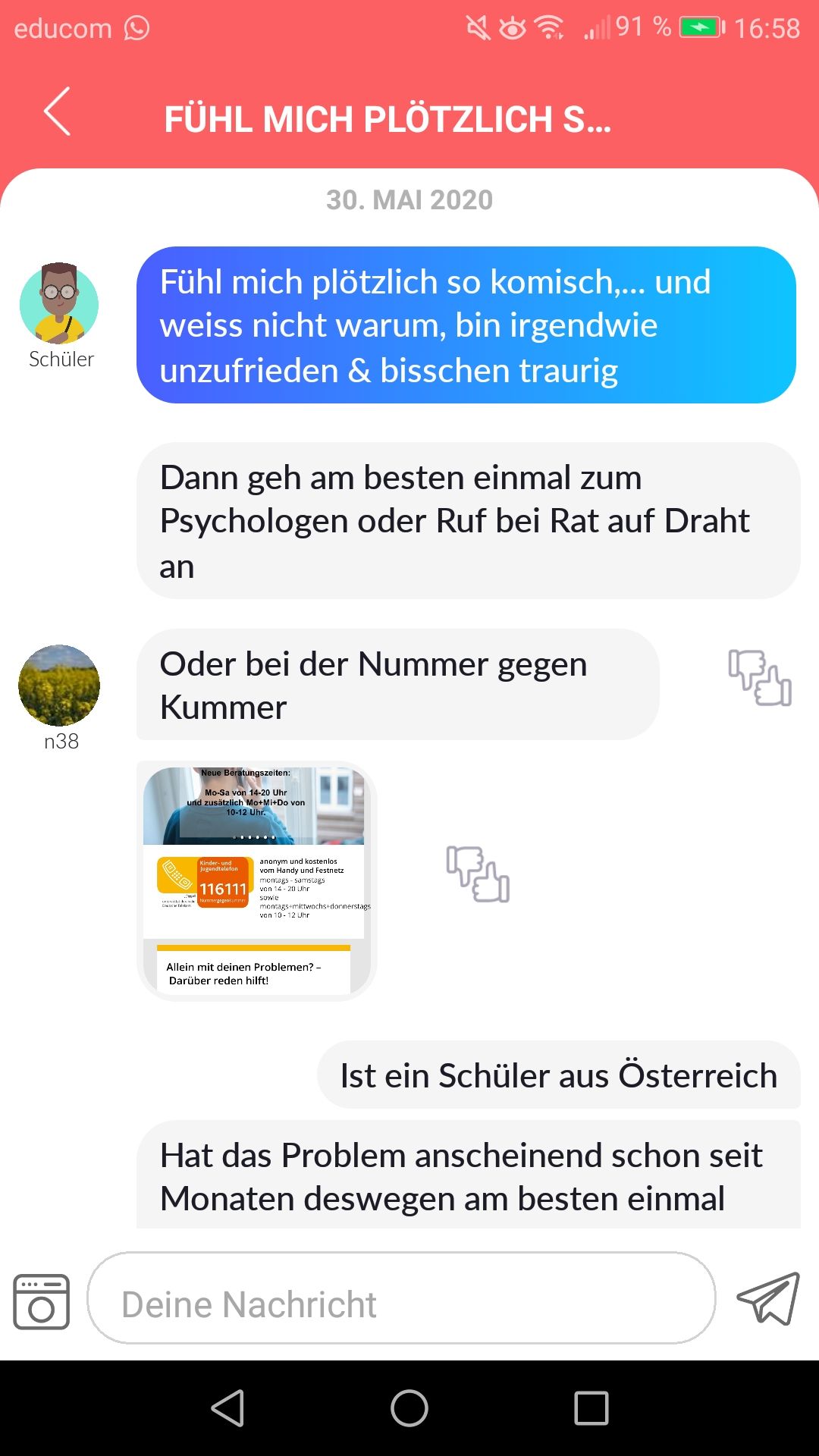
Task: Show recent apps via the square button
Action: coord(591,1408)
